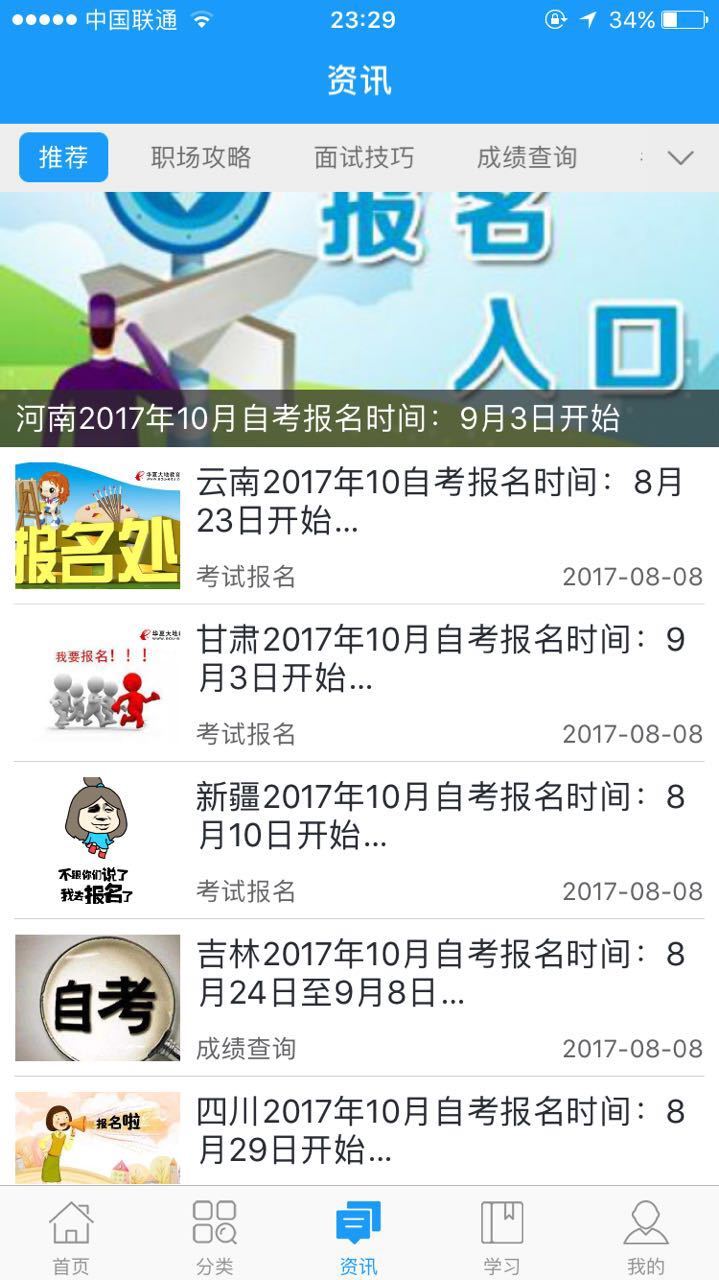Open the 新疆2017年10月自考报名时间 article
719x1280 pixels.
click(x=440, y=816)
